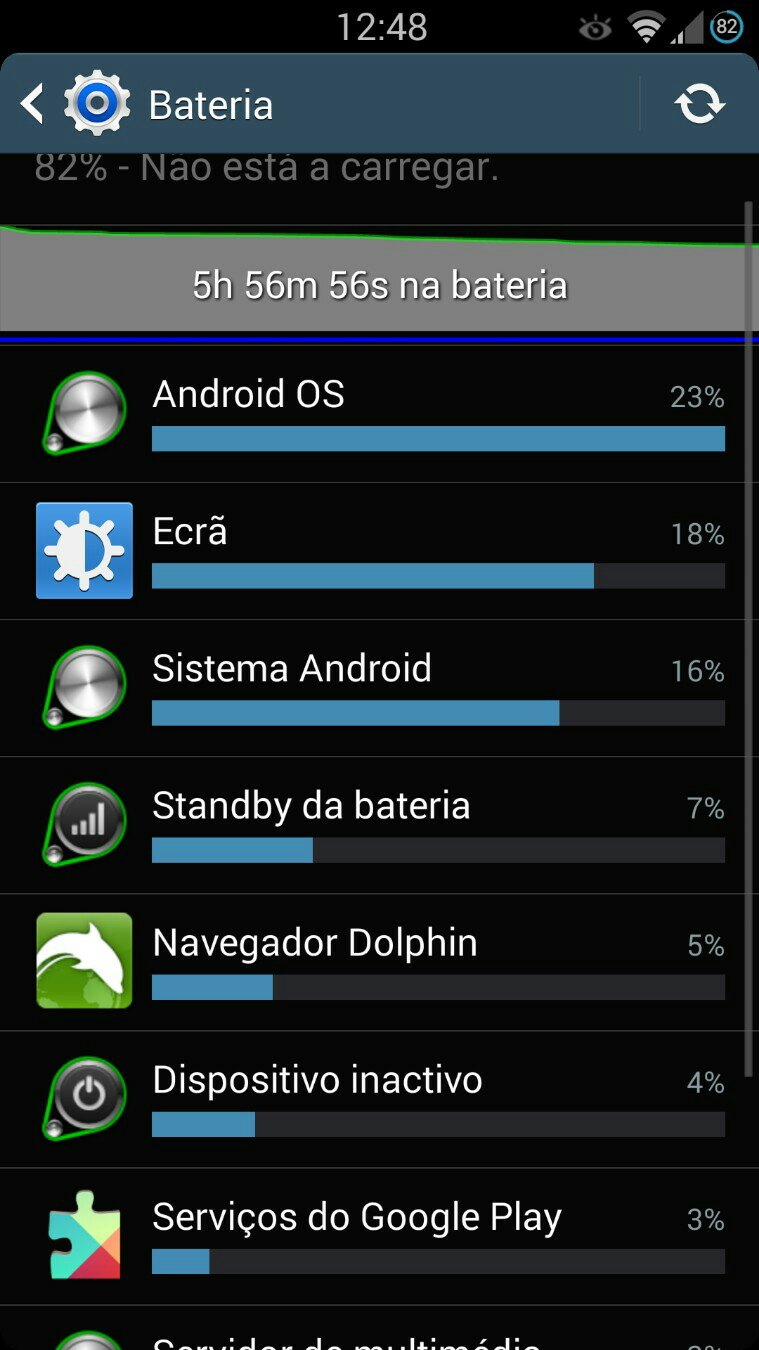The height and width of the screenshot is (1350, 759).
Task: Go back from the Bateria screen
Action: click(x=32, y=104)
